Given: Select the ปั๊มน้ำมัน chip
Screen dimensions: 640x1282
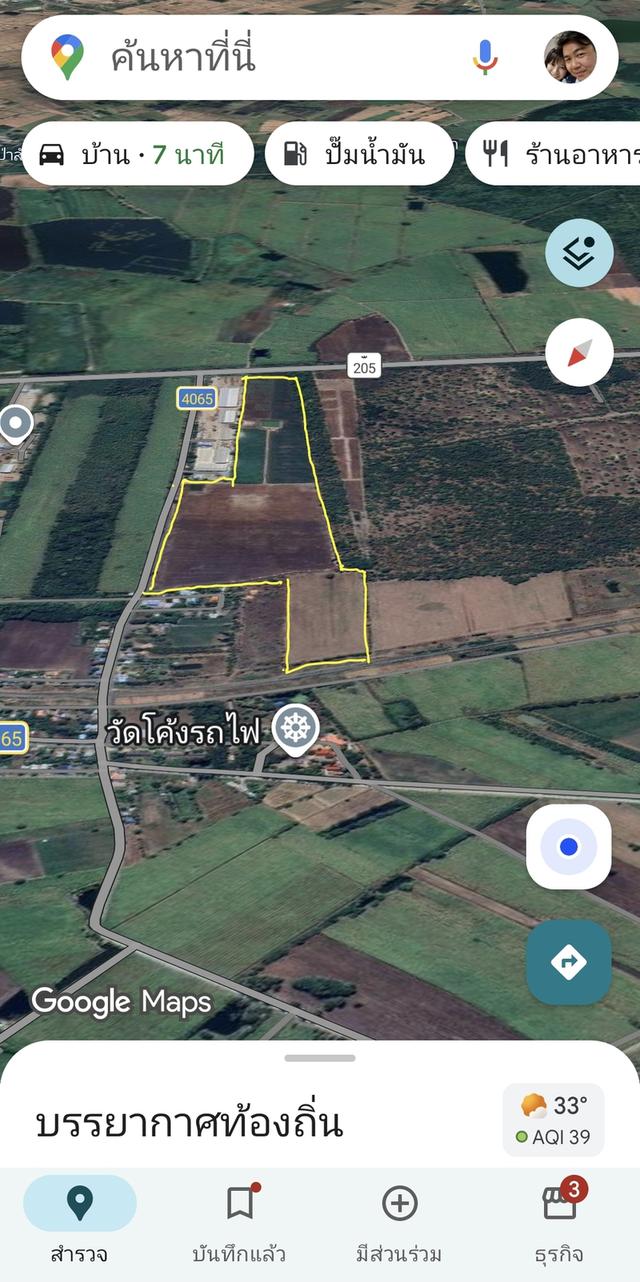Looking at the screenshot, I should click(359, 154).
